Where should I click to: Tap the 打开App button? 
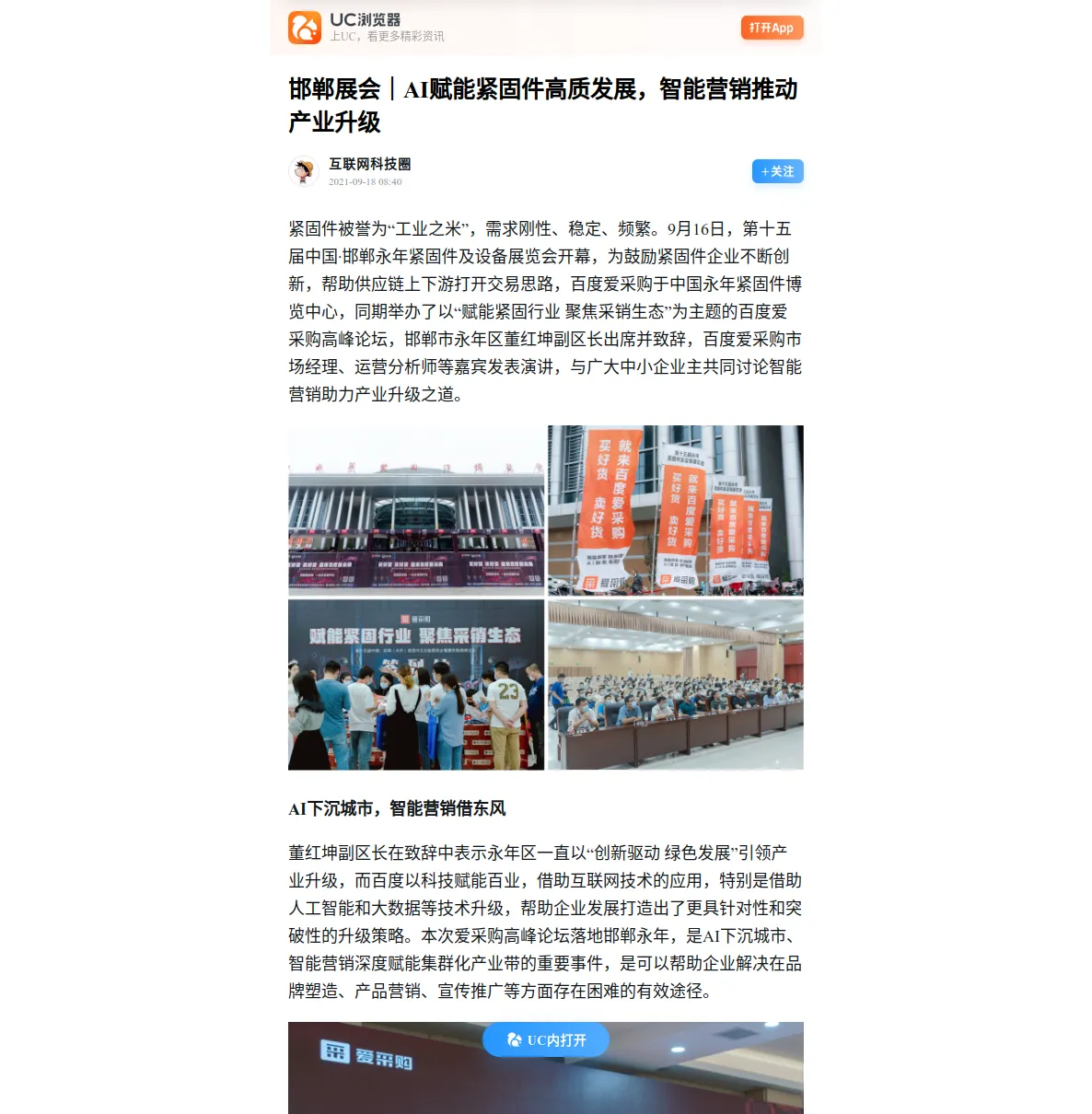[x=772, y=28]
